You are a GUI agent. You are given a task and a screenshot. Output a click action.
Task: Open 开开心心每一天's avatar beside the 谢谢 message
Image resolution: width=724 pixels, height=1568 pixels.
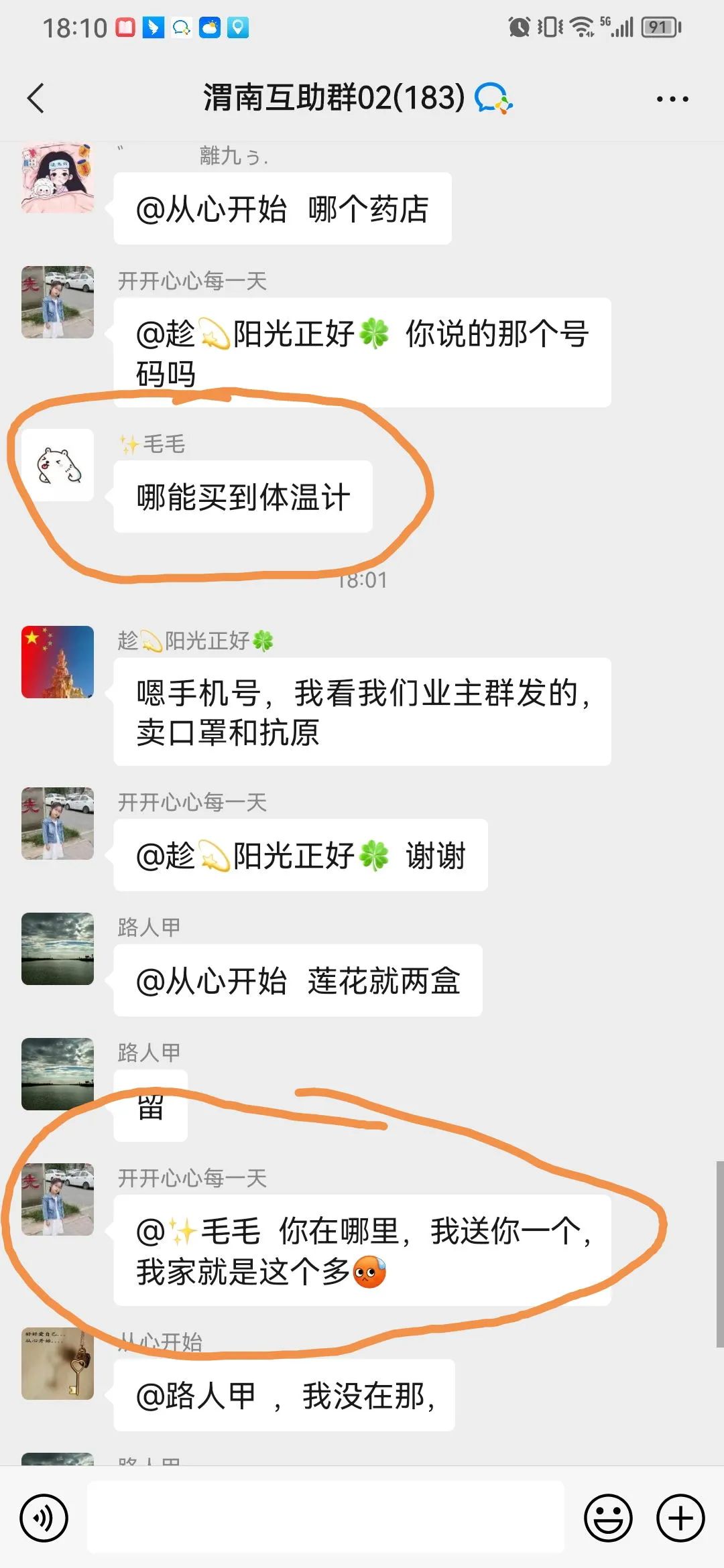click(x=58, y=824)
